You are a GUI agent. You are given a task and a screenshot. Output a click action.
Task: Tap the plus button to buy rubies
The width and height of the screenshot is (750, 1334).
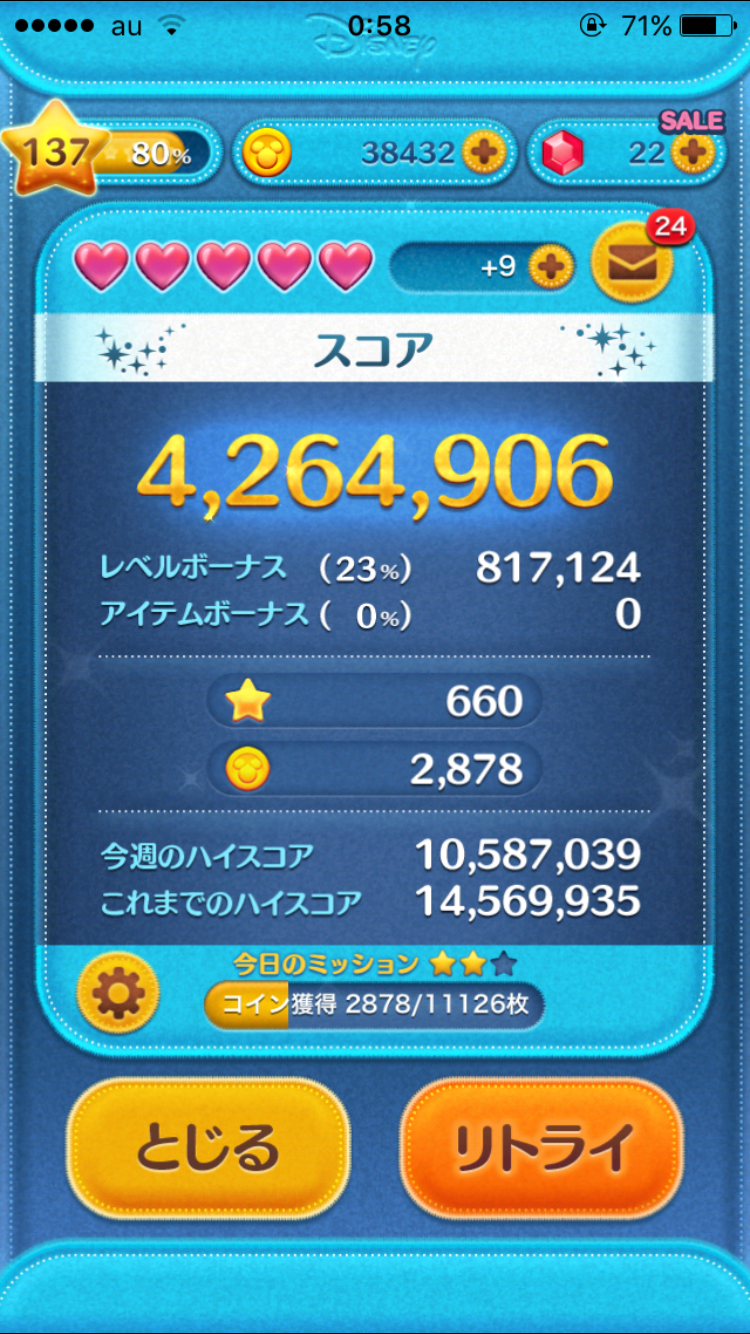pyautogui.click(x=692, y=153)
